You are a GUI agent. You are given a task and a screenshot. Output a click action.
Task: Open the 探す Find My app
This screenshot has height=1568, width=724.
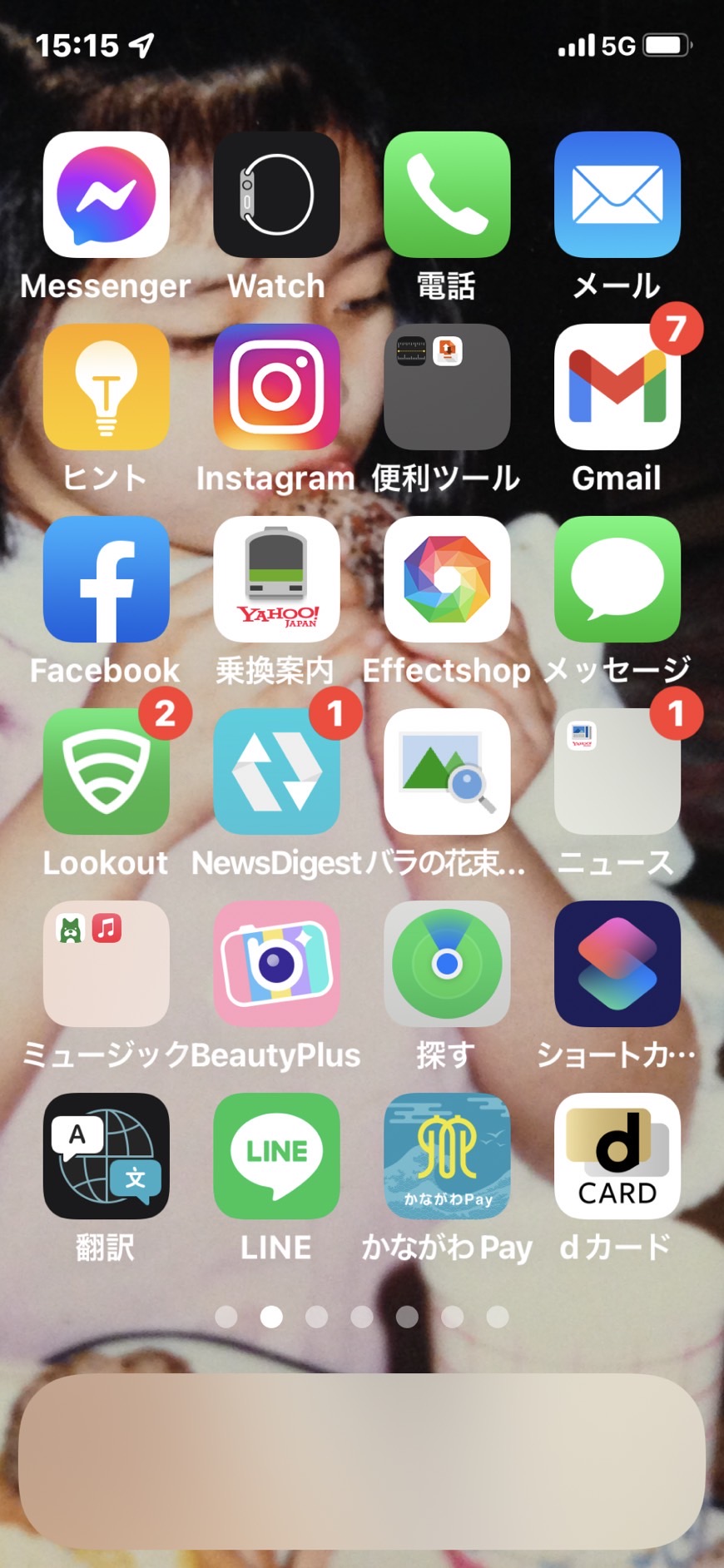(x=447, y=964)
